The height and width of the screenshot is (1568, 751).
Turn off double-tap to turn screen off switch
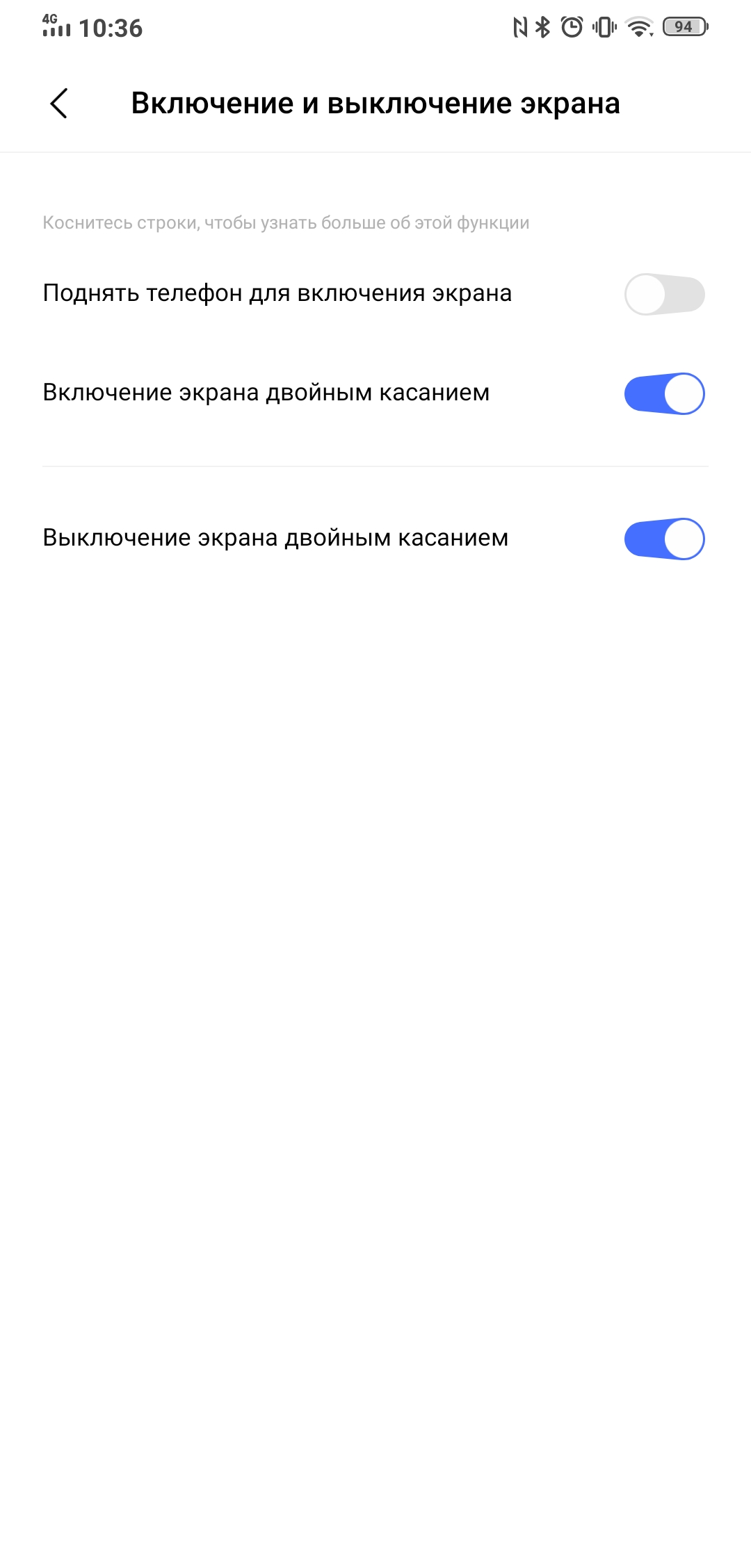(664, 539)
